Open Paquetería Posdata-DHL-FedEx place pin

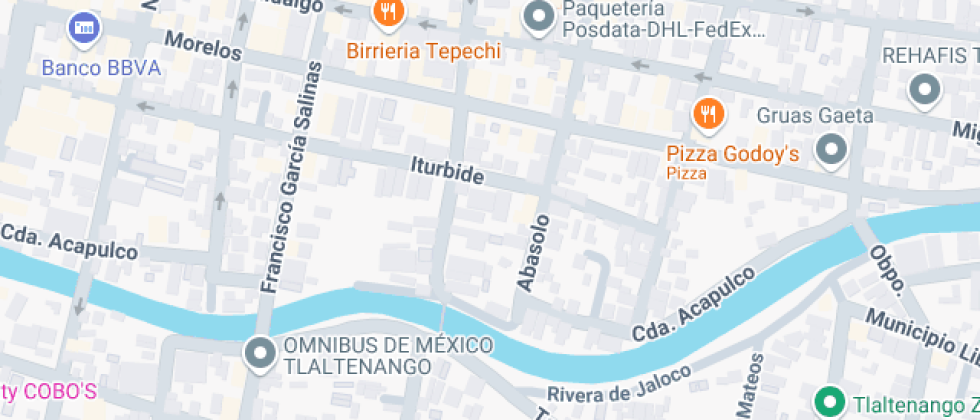[x=540, y=16]
